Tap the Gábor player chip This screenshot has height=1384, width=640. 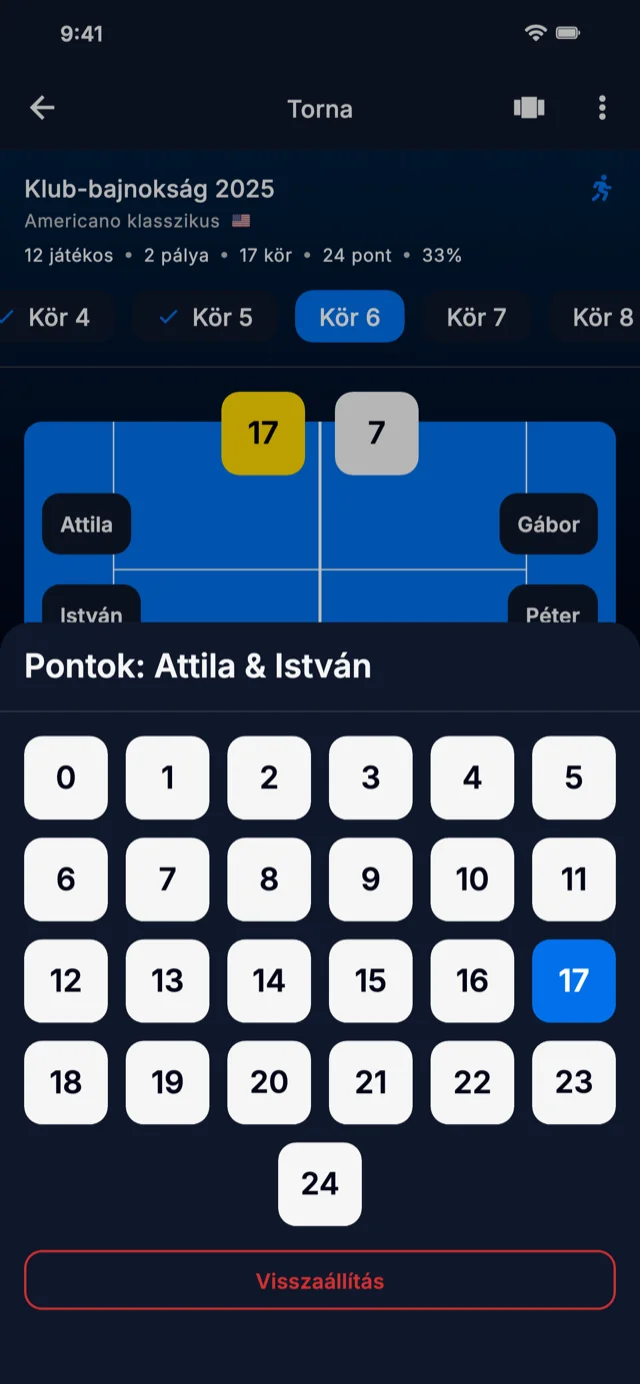click(548, 524)
